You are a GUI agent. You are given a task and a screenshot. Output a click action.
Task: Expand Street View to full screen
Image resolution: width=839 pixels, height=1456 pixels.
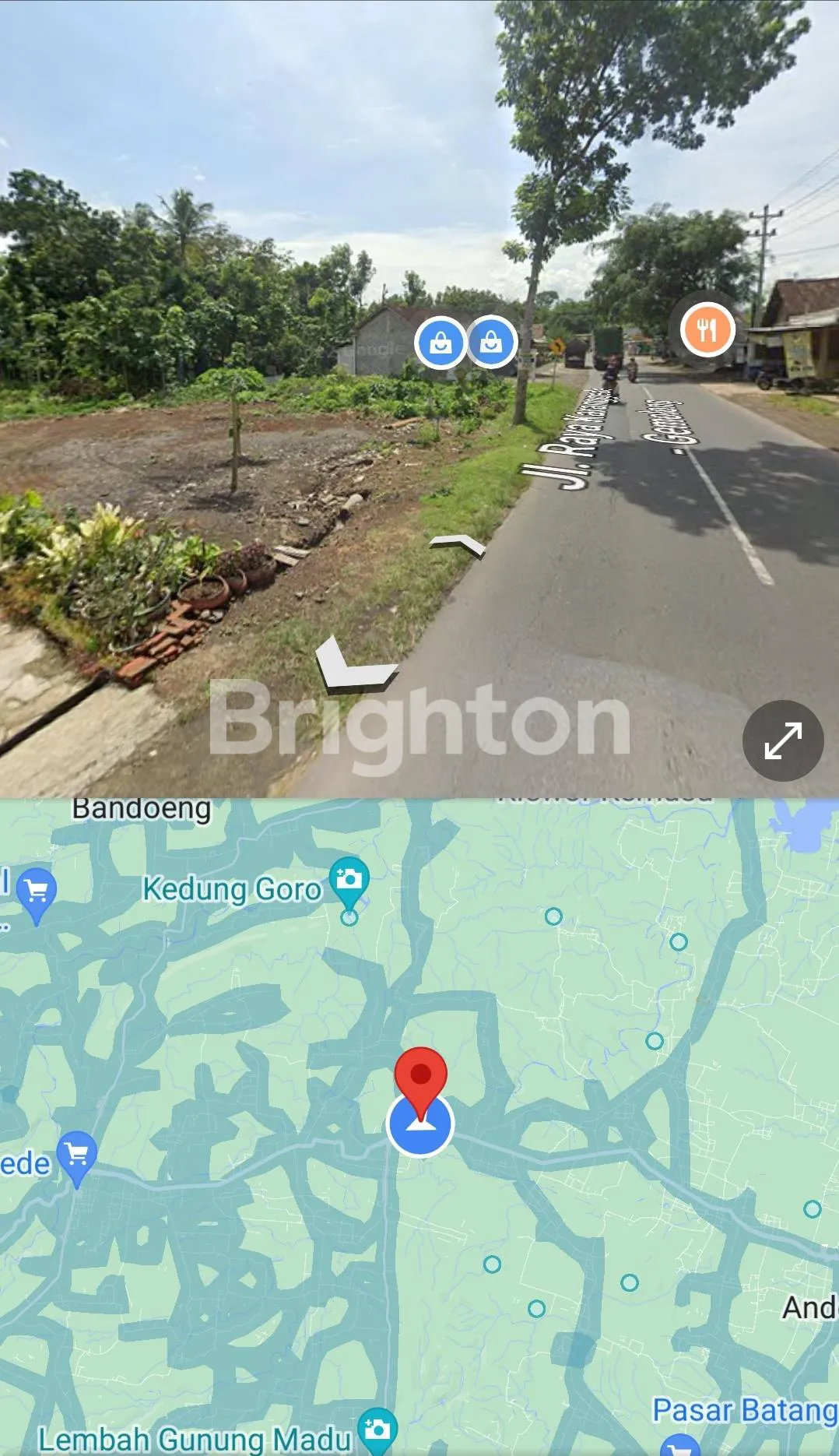(782, 740)
